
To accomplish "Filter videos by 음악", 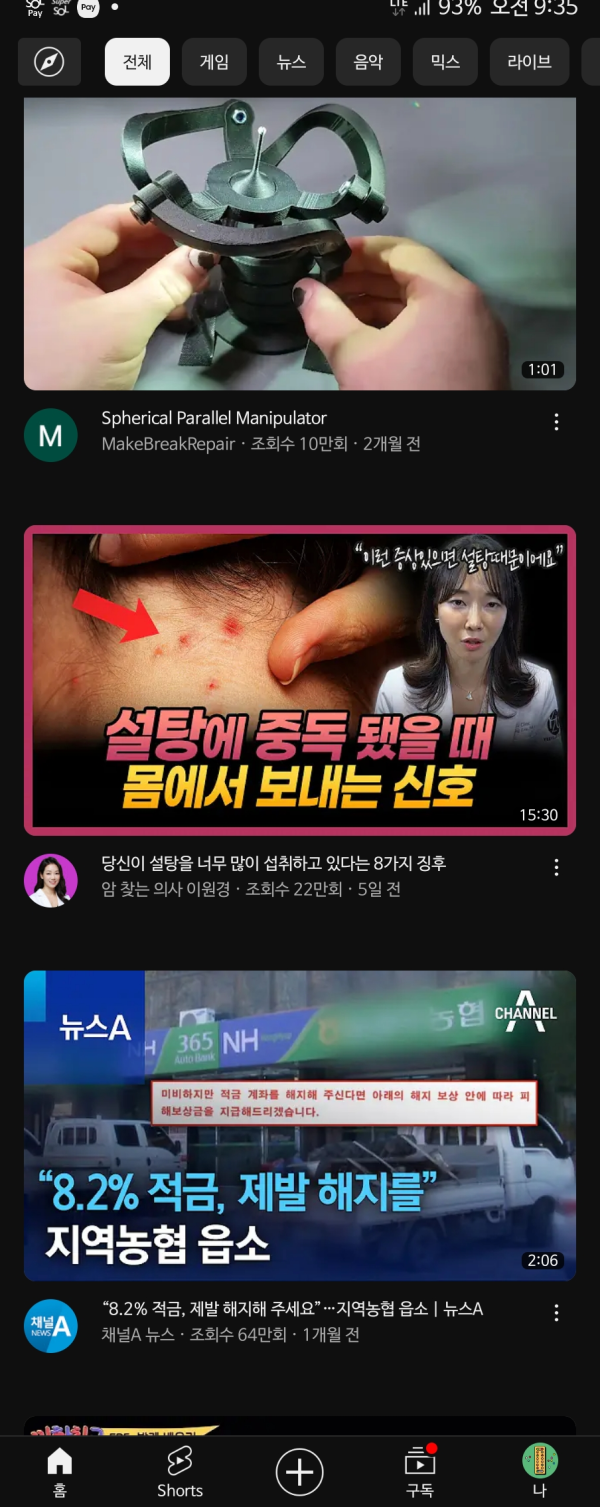I will click(368, 62).
